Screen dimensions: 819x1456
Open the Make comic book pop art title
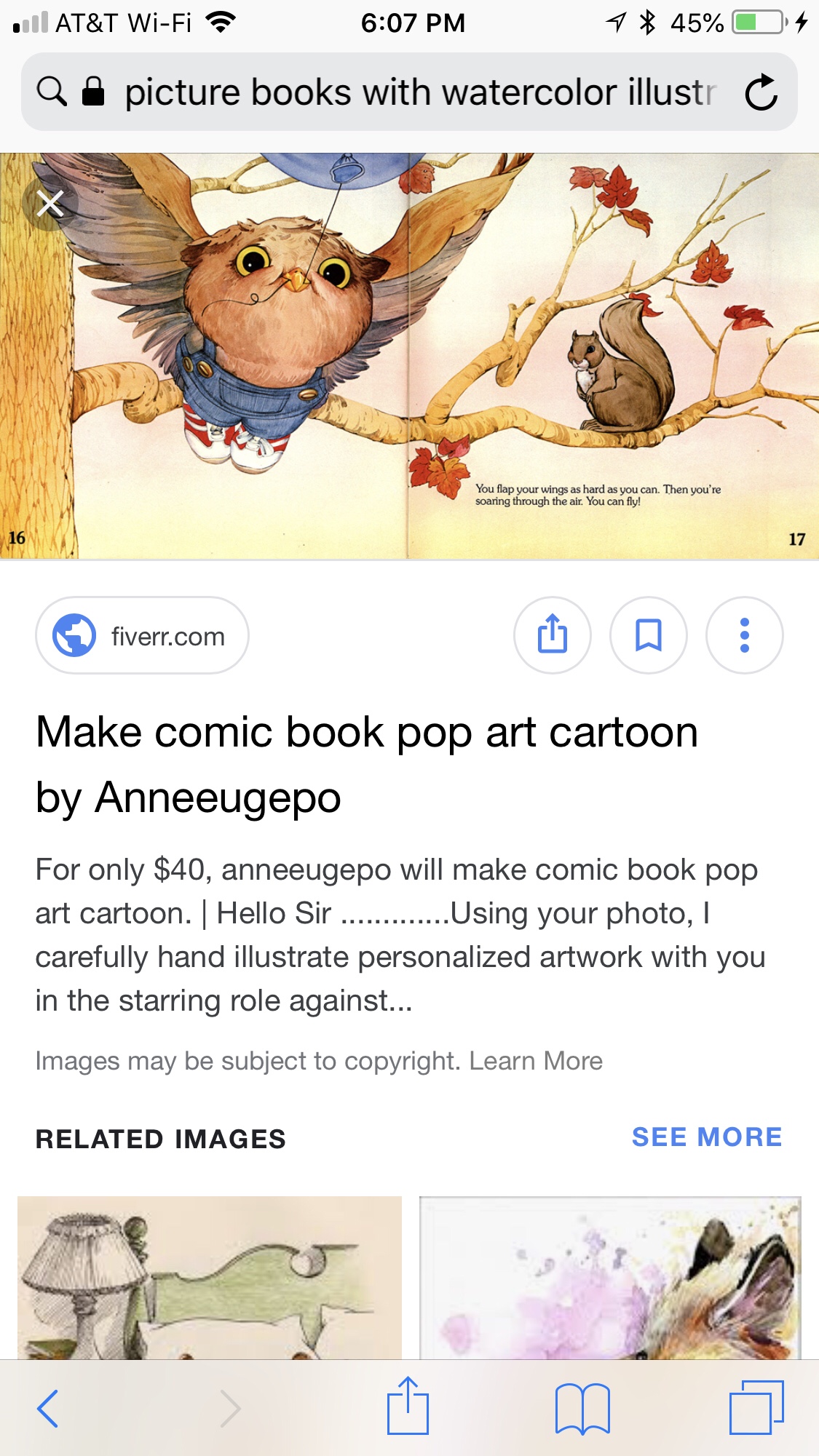point(366,764)
